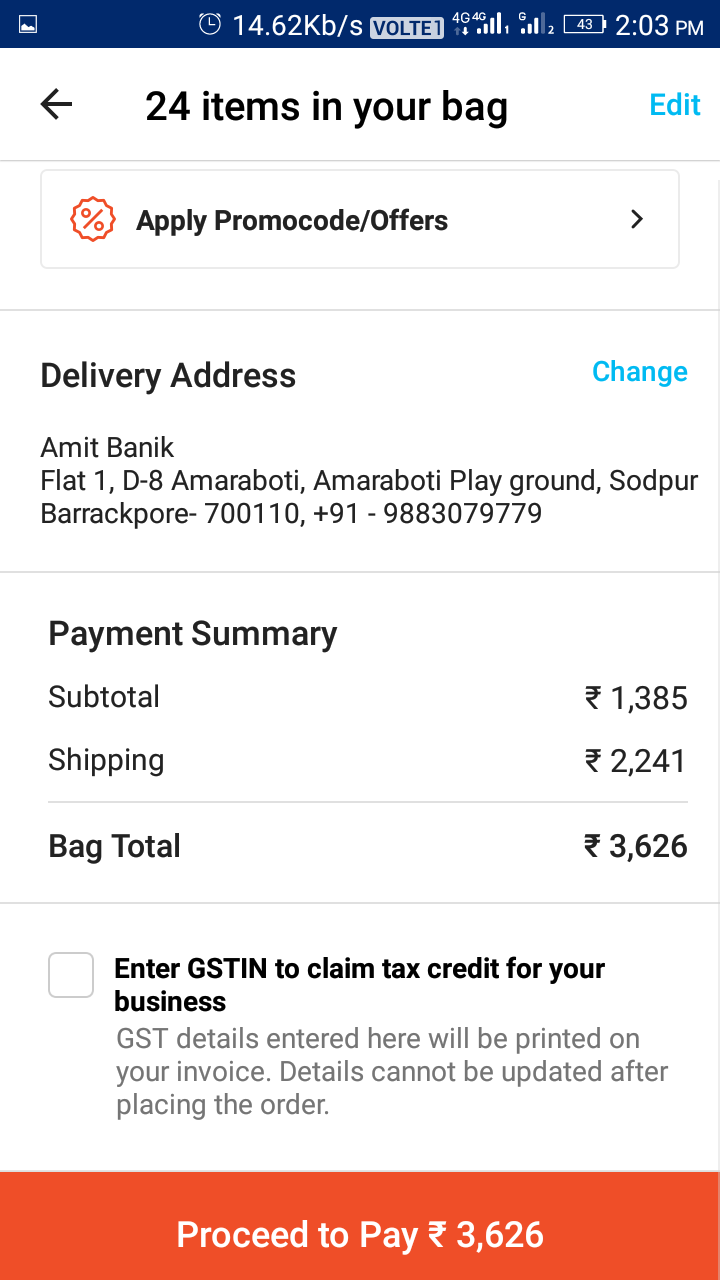Go back using the arrow icon
The height and width of the screenshot is (1280, 720).
(x=56, y=105)
